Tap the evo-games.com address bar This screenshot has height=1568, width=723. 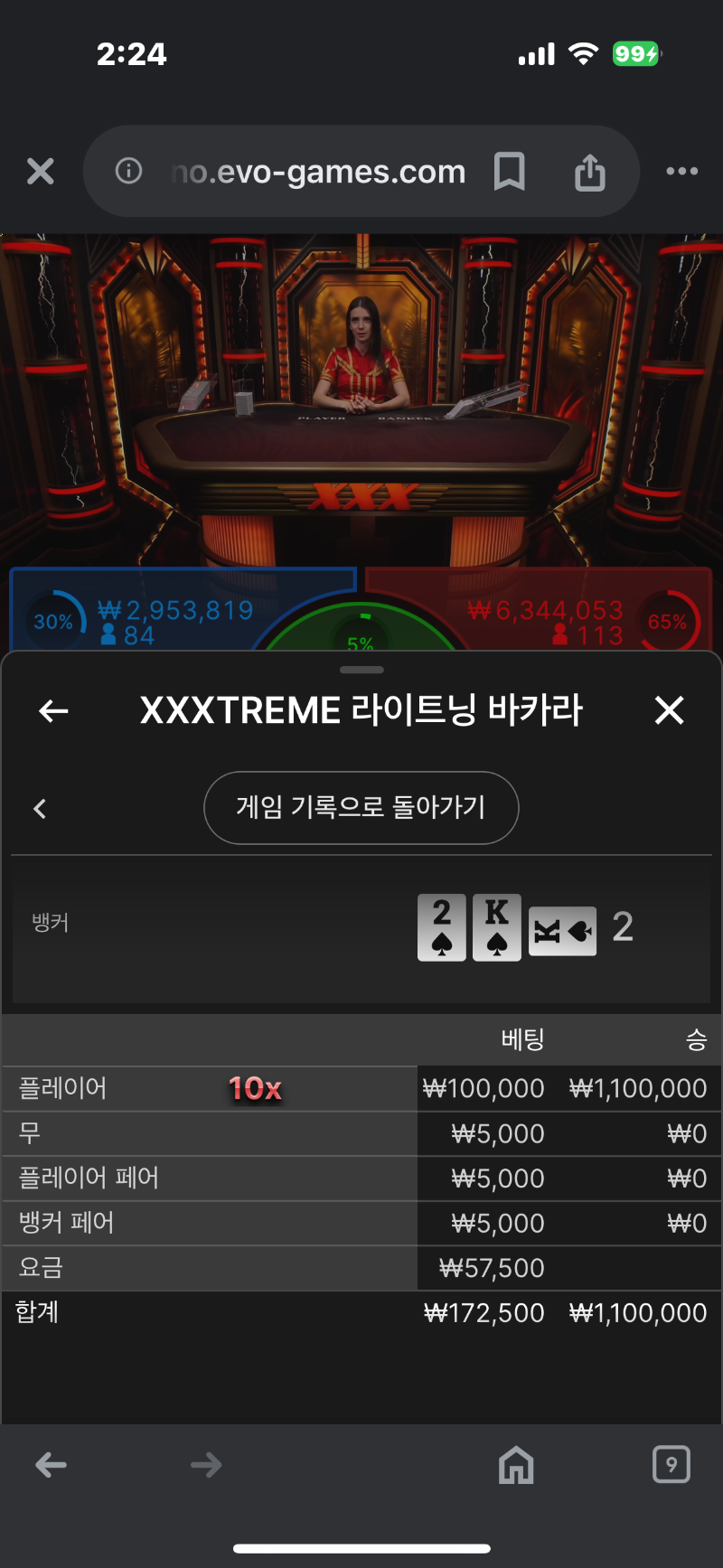pos(318,171)
